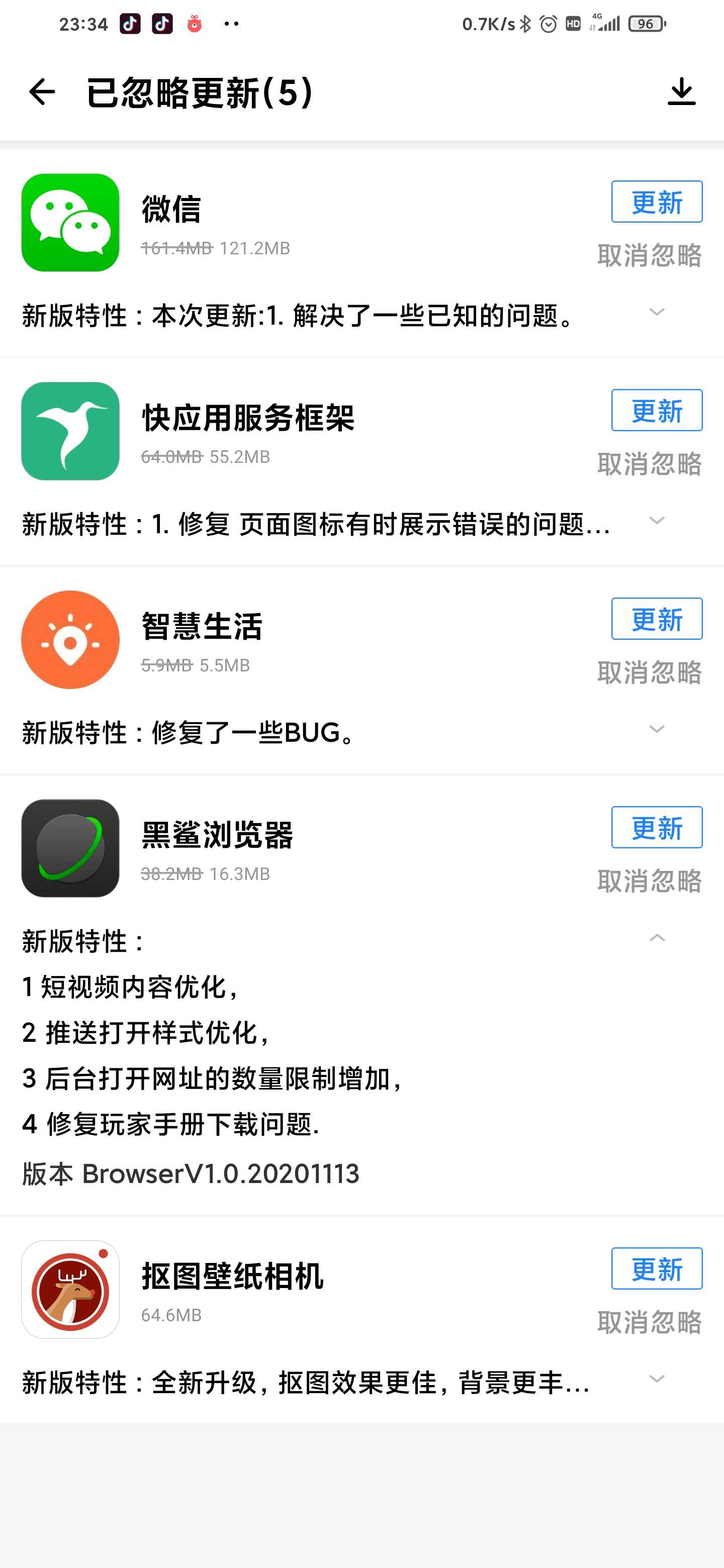Image resolution: width=724 pixels, height=1568 pixels.
Task: Open 微信 app details
Action: (70, 223)
